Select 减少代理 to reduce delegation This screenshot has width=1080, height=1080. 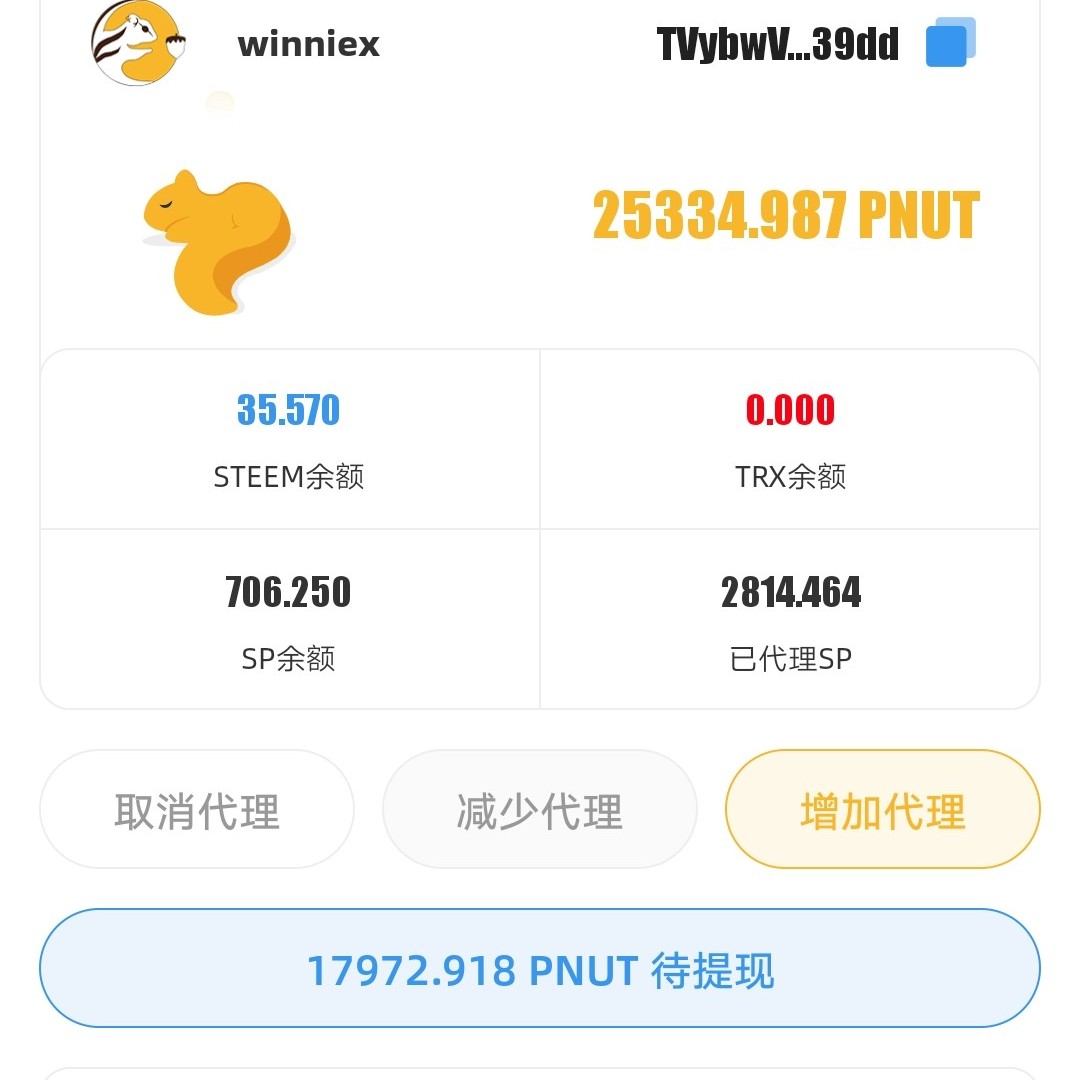click(540, 809)
